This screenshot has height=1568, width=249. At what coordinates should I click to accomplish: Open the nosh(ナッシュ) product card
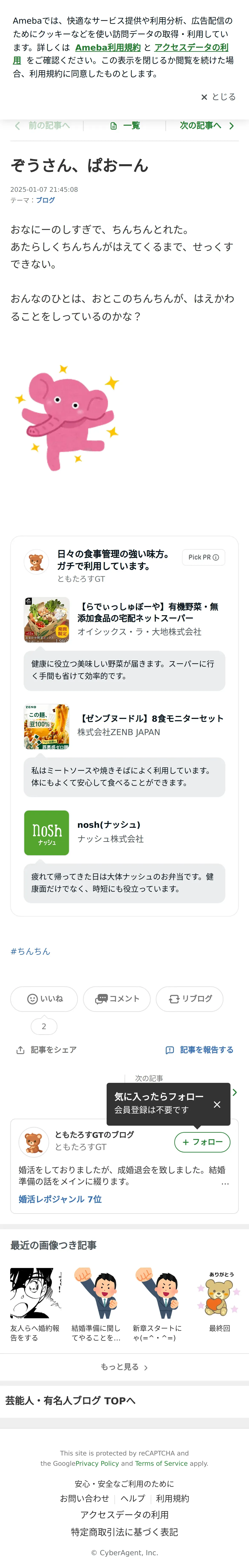[x=124, y=832]
